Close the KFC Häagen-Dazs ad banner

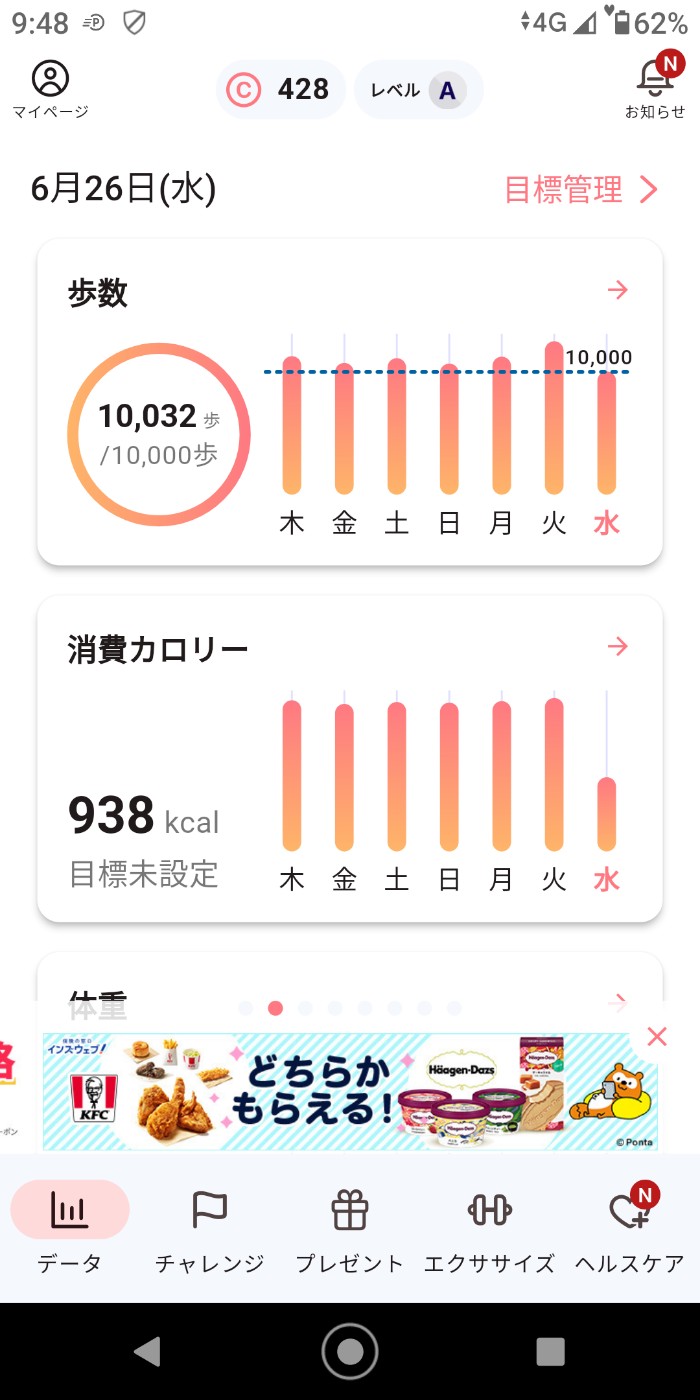point(657,1037)
